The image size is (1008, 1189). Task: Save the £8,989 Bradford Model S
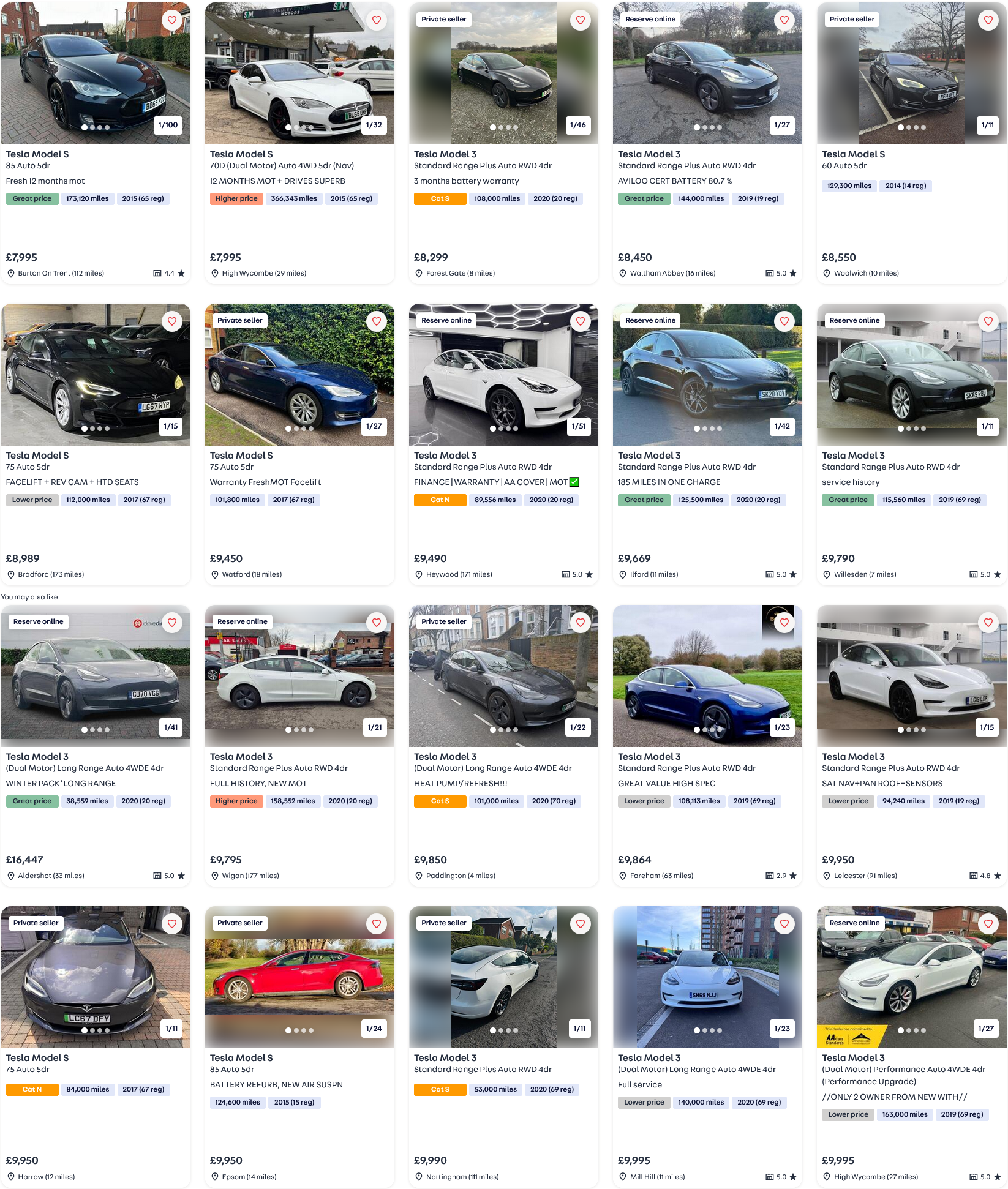pyautogui.click(x=172, y=321)
